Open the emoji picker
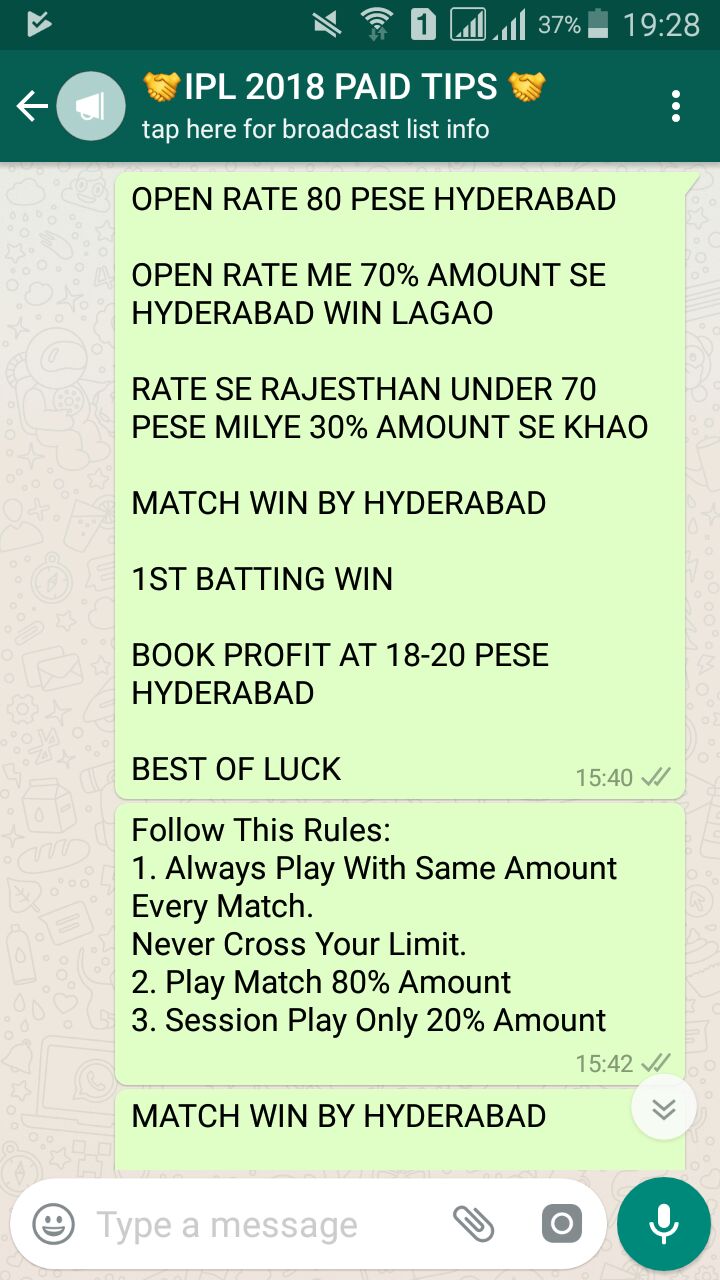 [53, 1224]
